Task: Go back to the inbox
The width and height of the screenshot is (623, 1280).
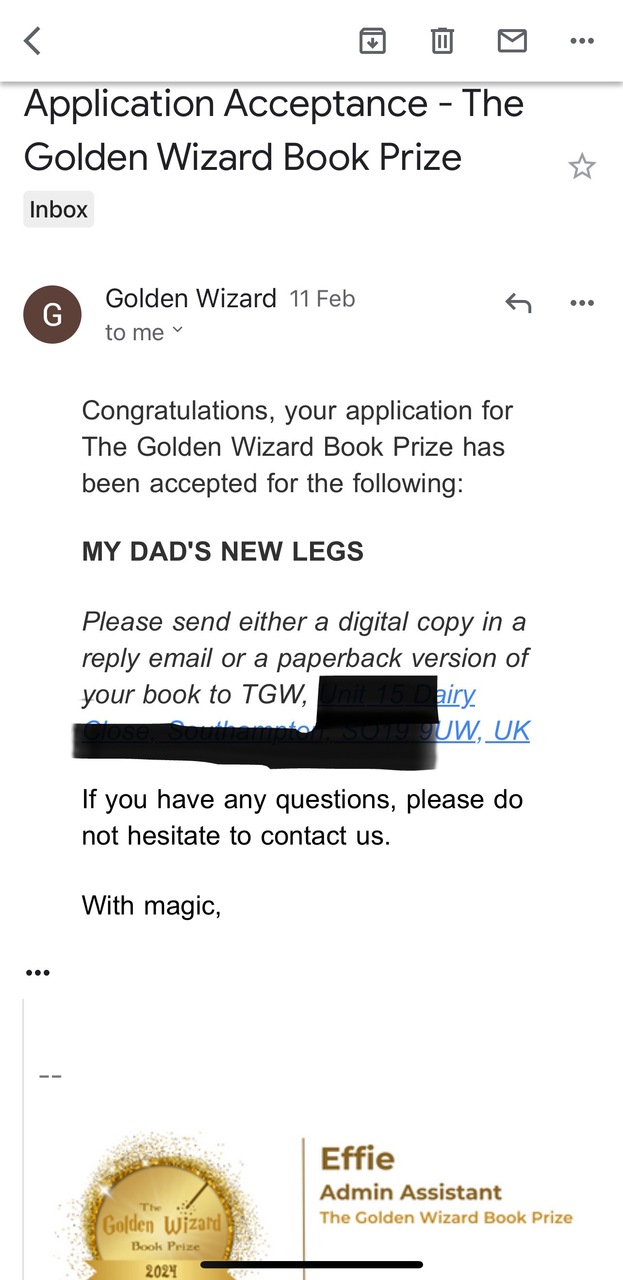Action: 33,41
